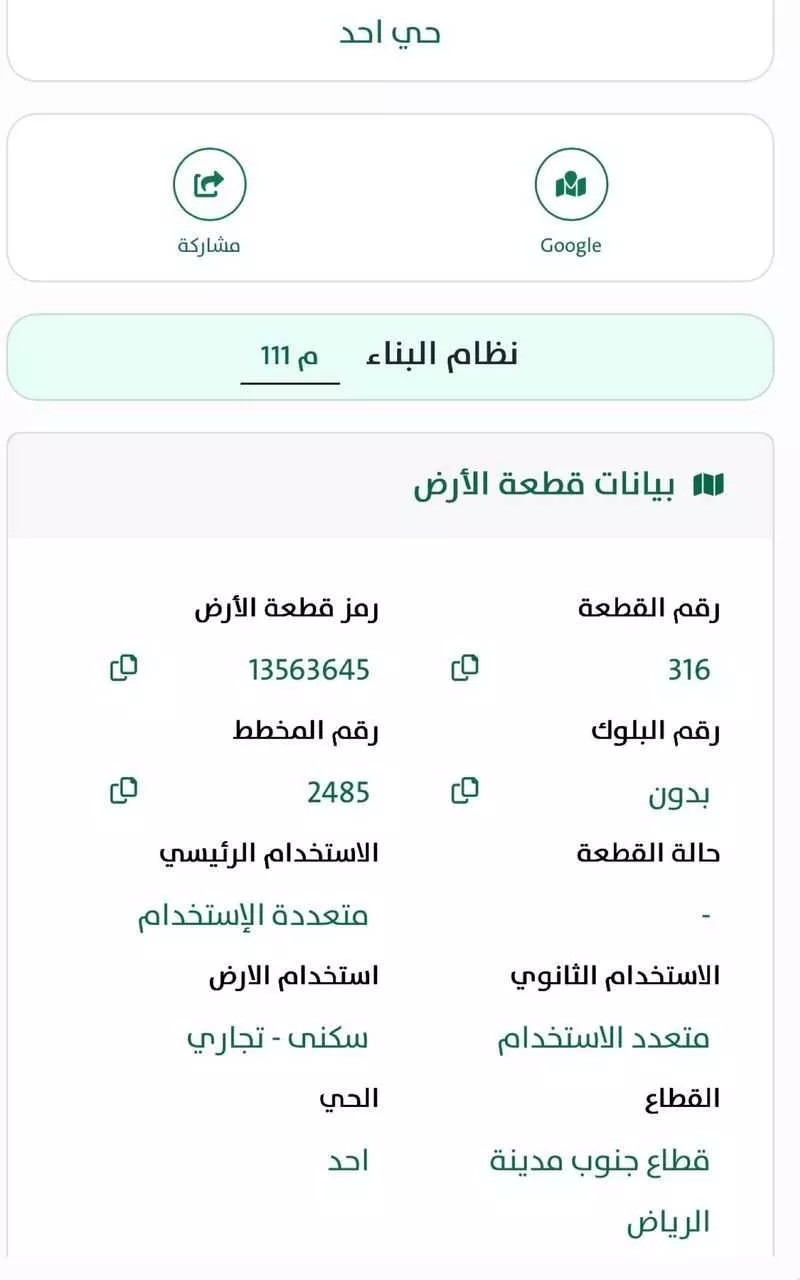This screenshot has width=800, height=1280.
Task: Click the الاستخدام الرئيسي field label
Action: (270, 852)
